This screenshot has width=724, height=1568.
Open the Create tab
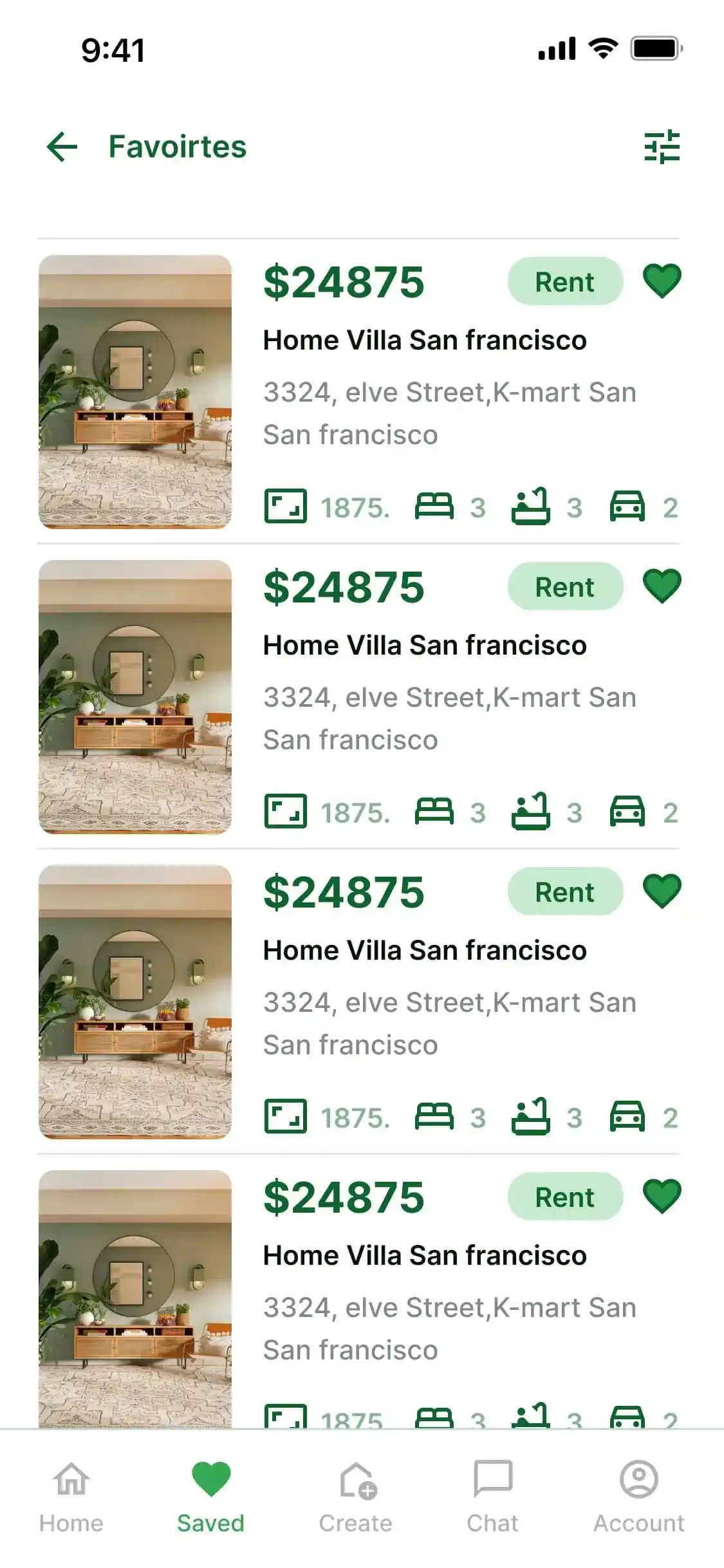pyautogui.click(x=356, y=1497)
